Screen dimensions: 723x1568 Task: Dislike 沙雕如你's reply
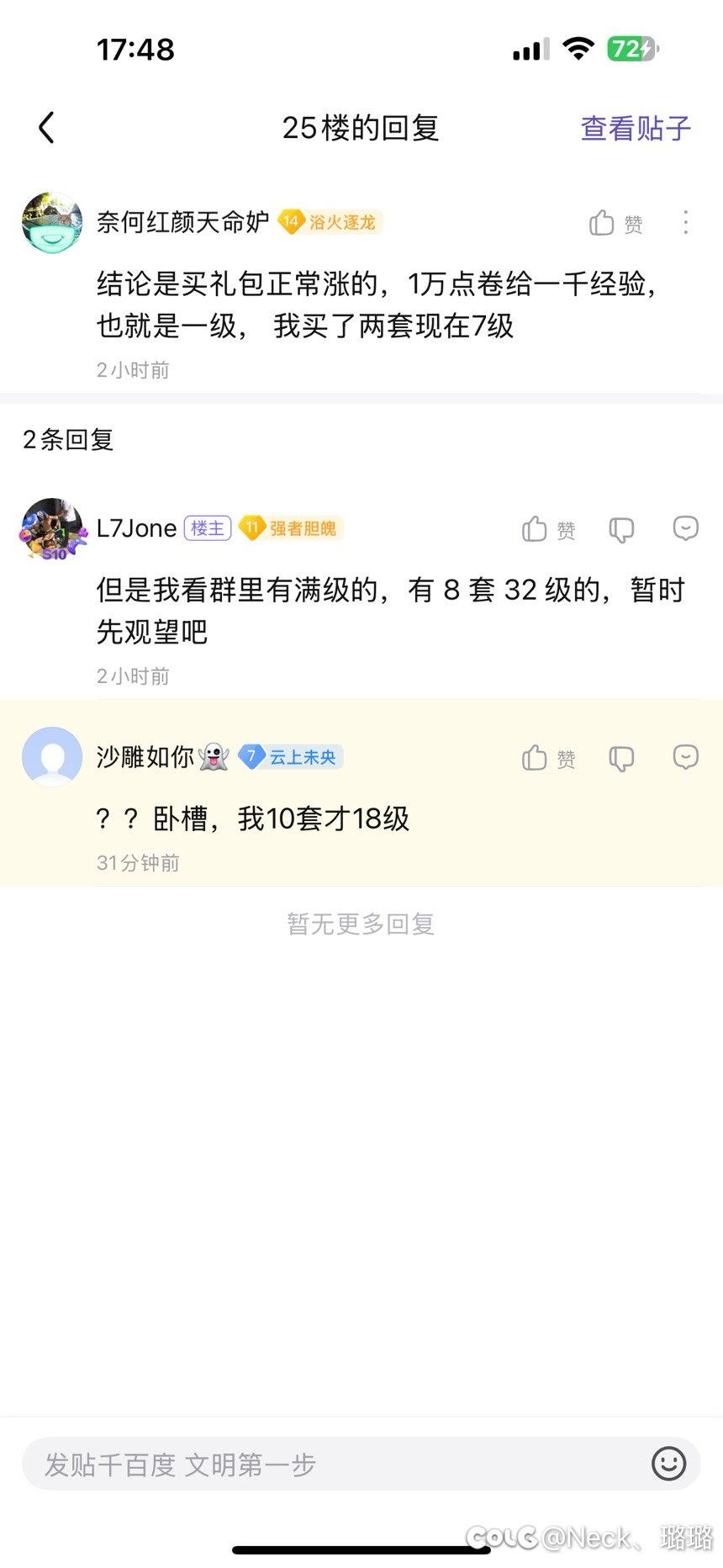pyautogui.click(x=621, y=758)
